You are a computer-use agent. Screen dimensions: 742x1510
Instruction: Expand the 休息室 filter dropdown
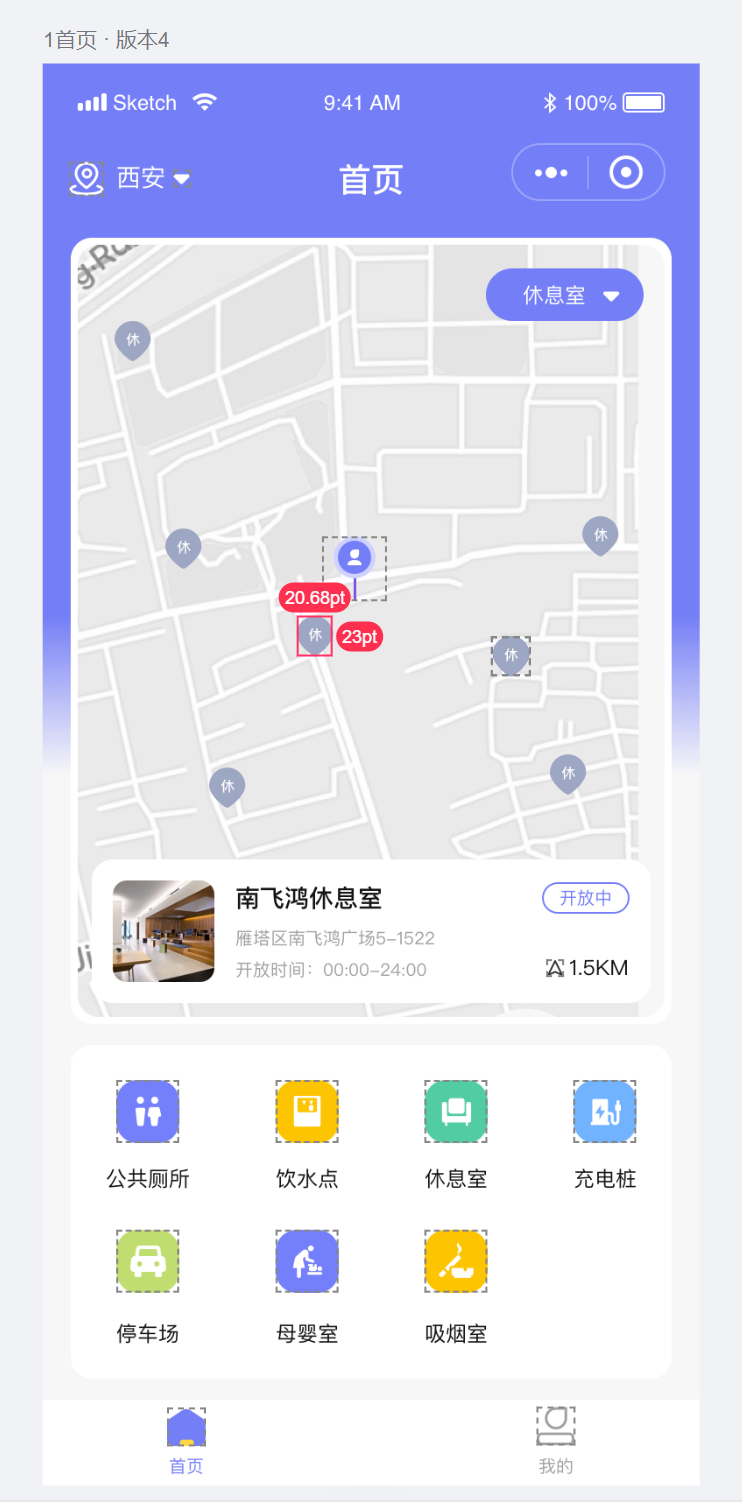565,295
